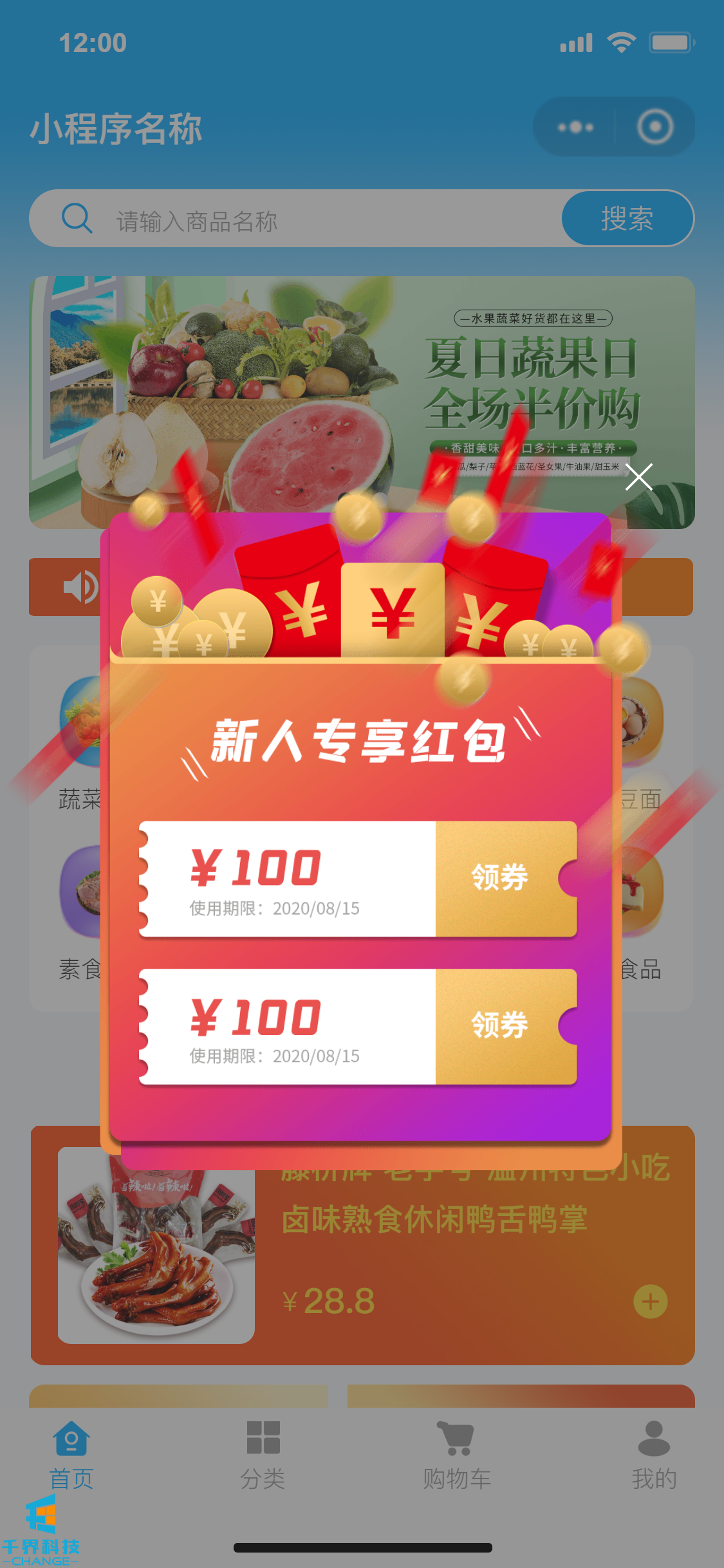Add the ¥28.8 duck snack to cart
The width and height of the screenshot is (724, 1568).
click(x=650, y=1302)
